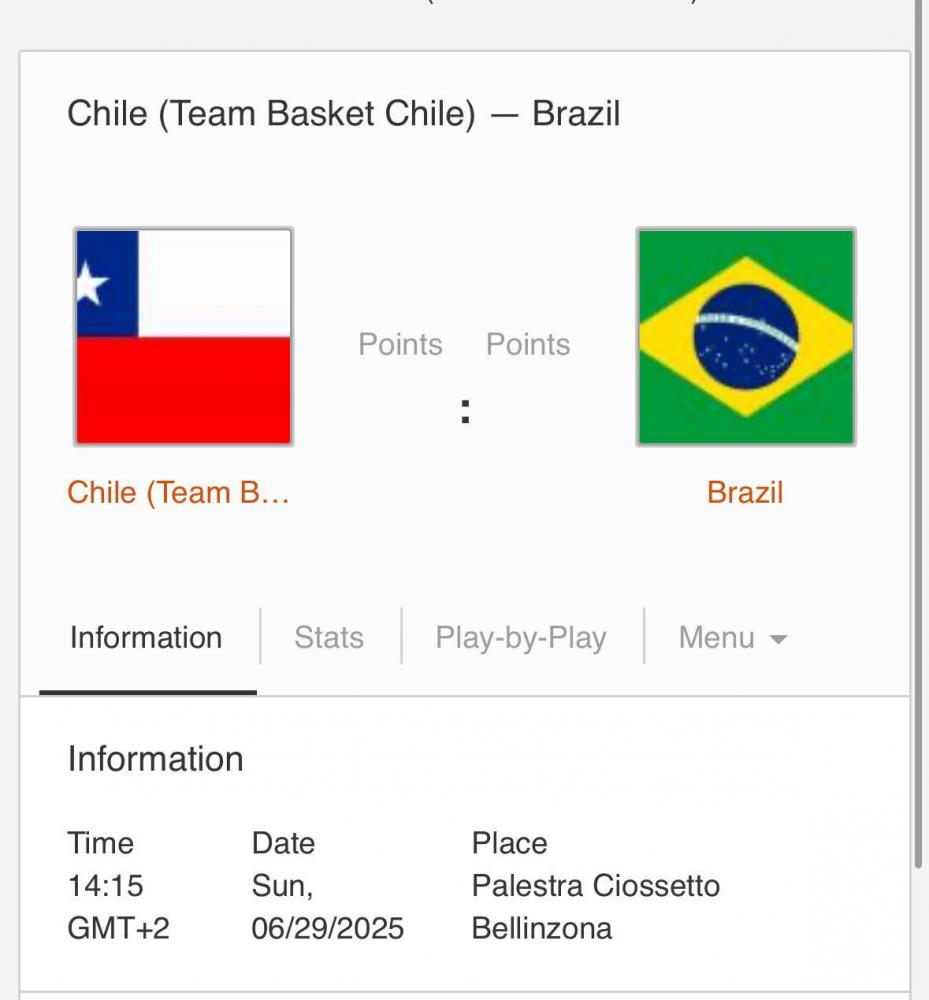Viewport: 929px width, 1000px height.
Task: Expand the Menu dropdown
Action: point(732,638)
